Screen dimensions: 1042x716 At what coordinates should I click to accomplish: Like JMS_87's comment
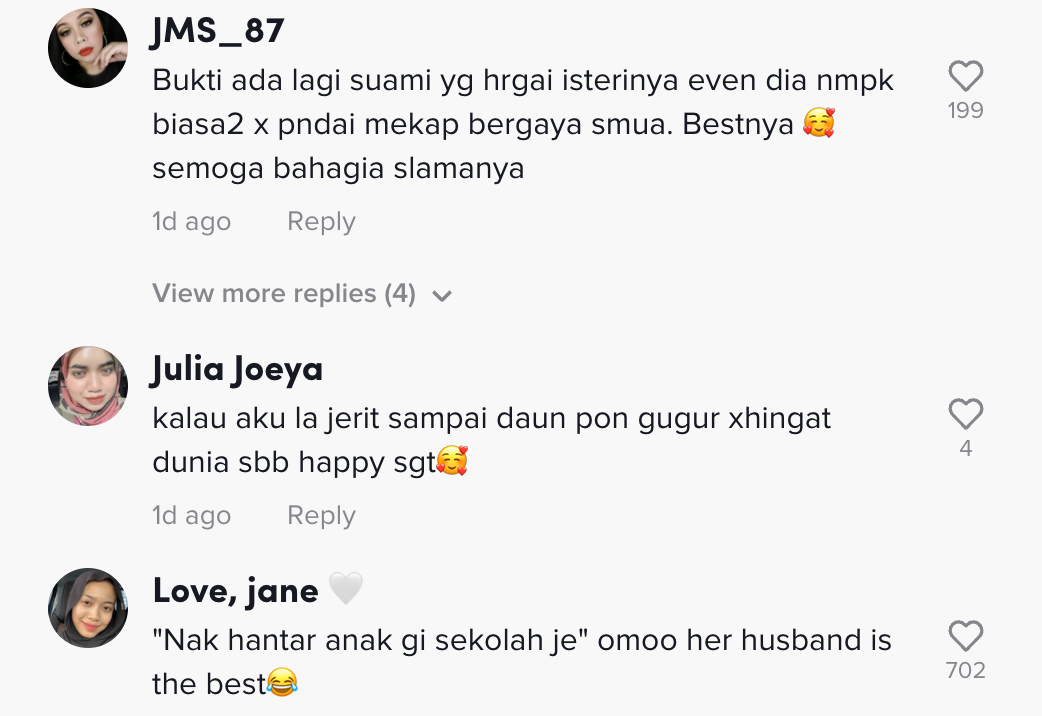pyautogui.click(x=965, y=76)
